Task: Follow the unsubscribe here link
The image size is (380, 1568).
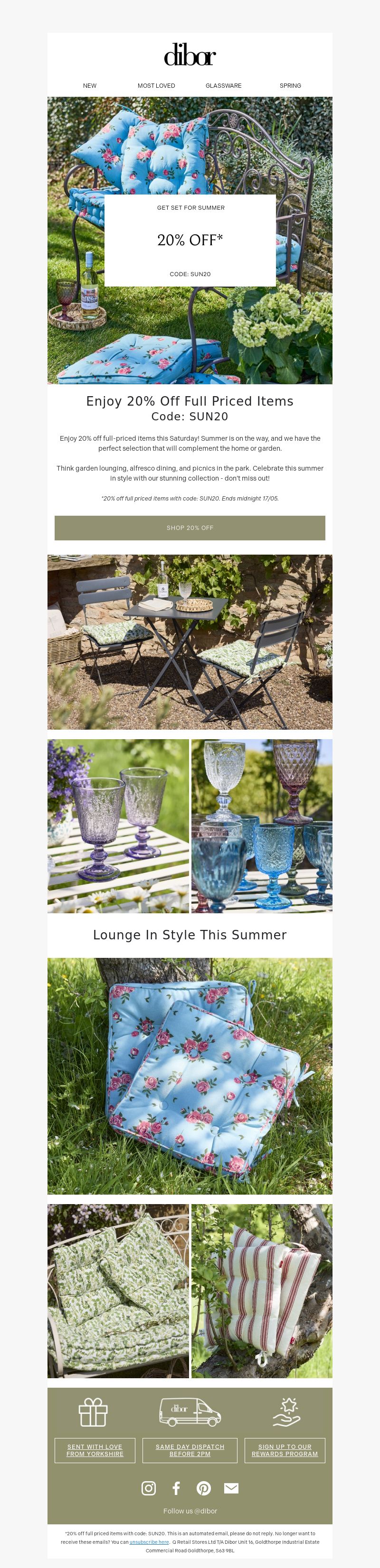Action: pyautogui.click(x=149, y=1542)
